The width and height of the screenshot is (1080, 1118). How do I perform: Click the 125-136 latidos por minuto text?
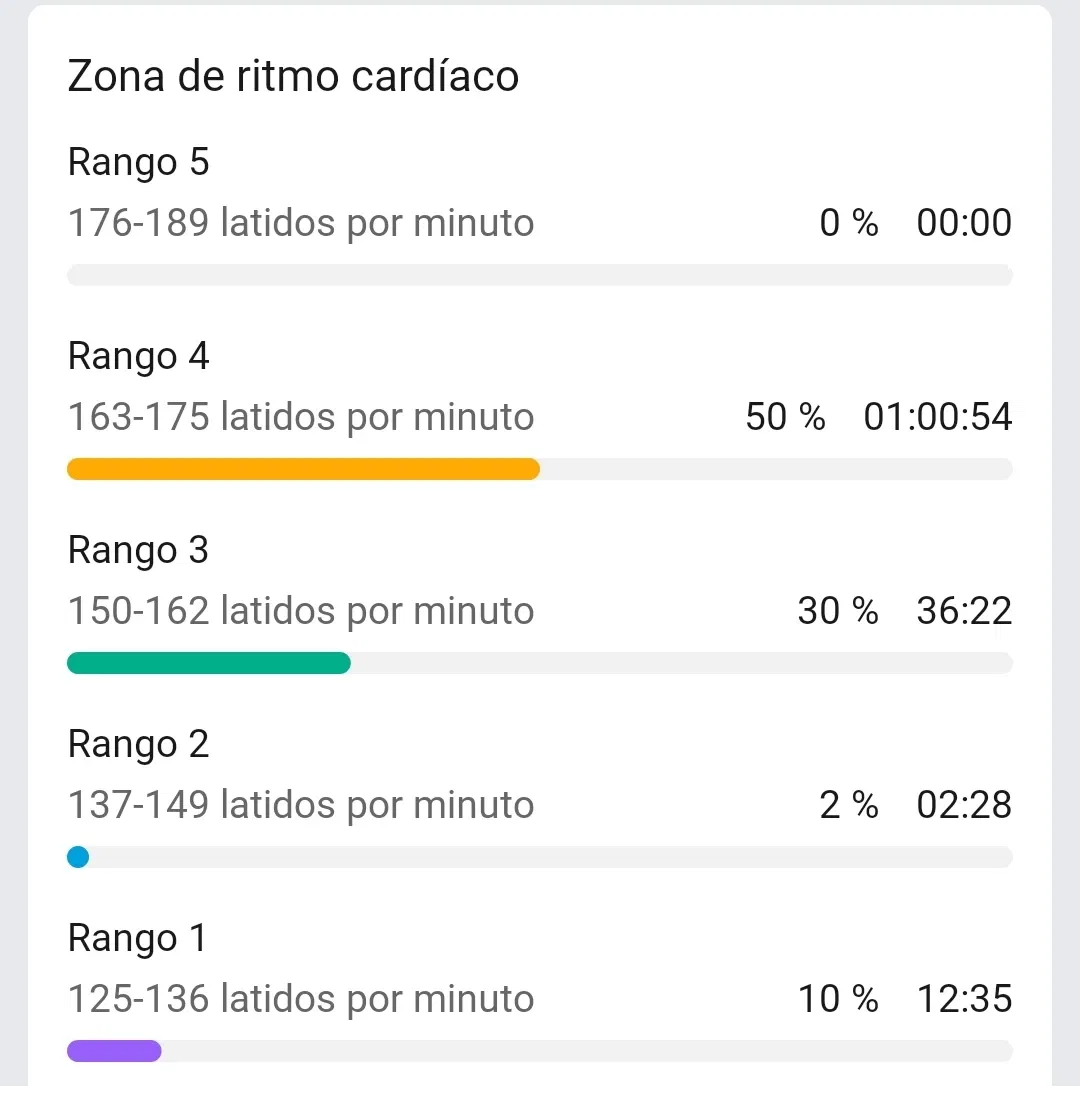300,998
